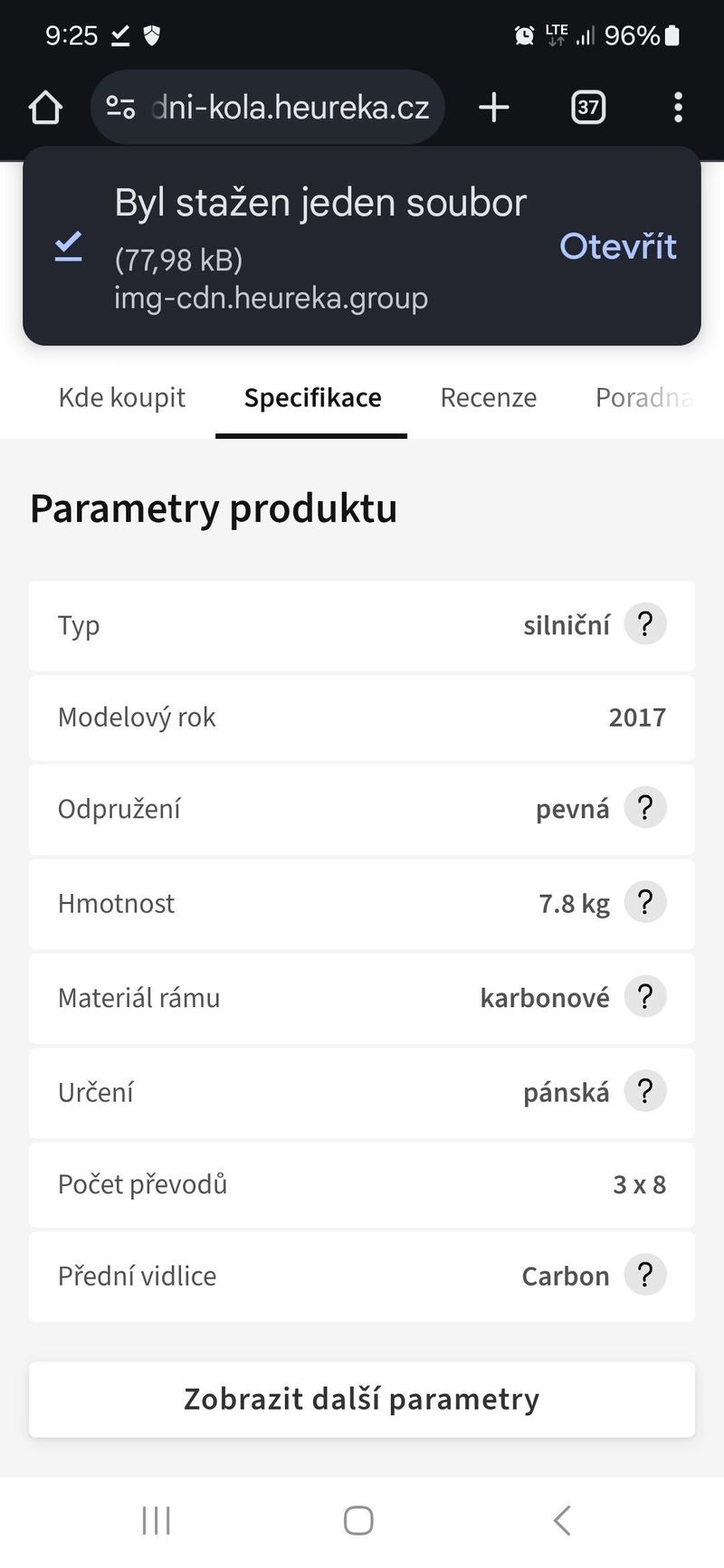Open the tab switcher showing 37 tabs

(588, 108)
